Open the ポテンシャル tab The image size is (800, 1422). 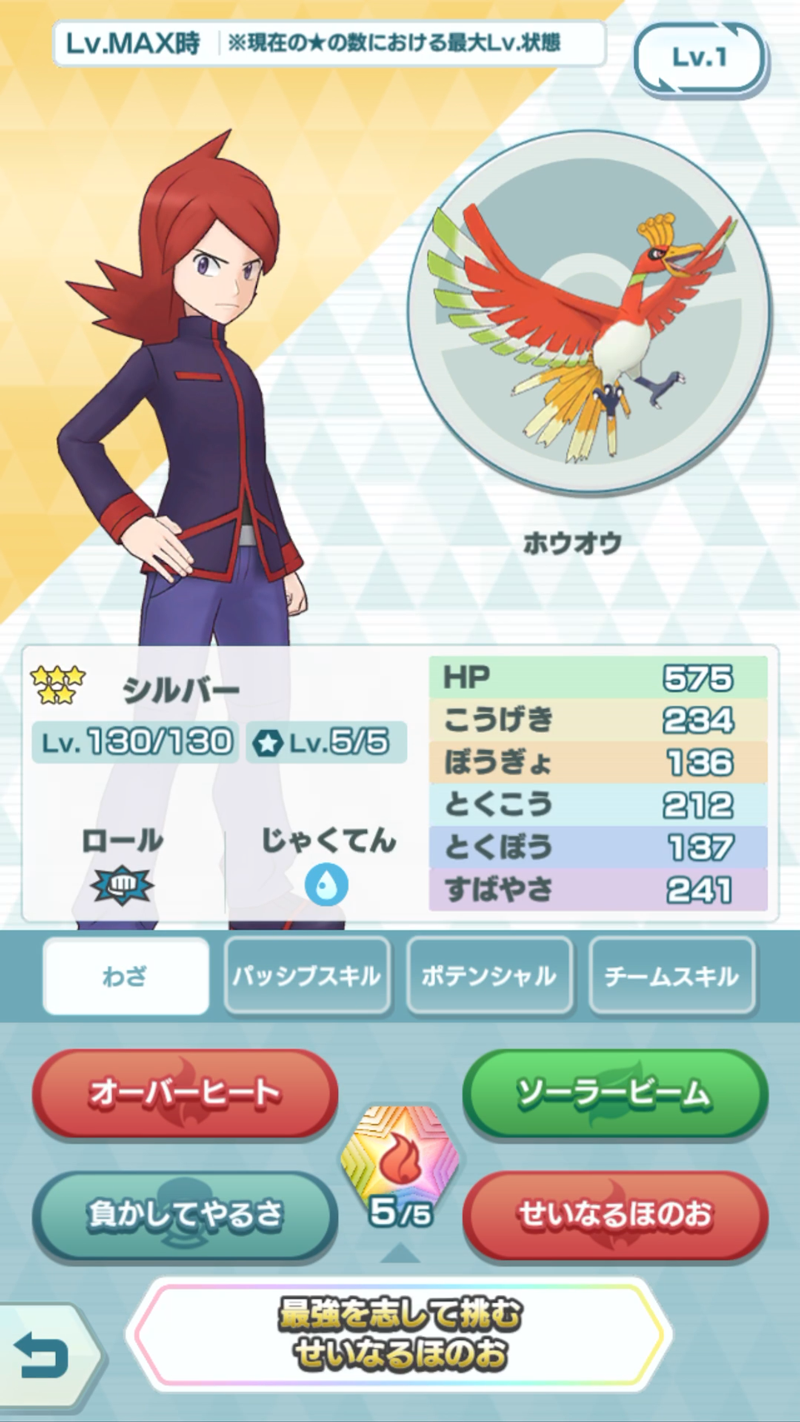pos(489,976)
